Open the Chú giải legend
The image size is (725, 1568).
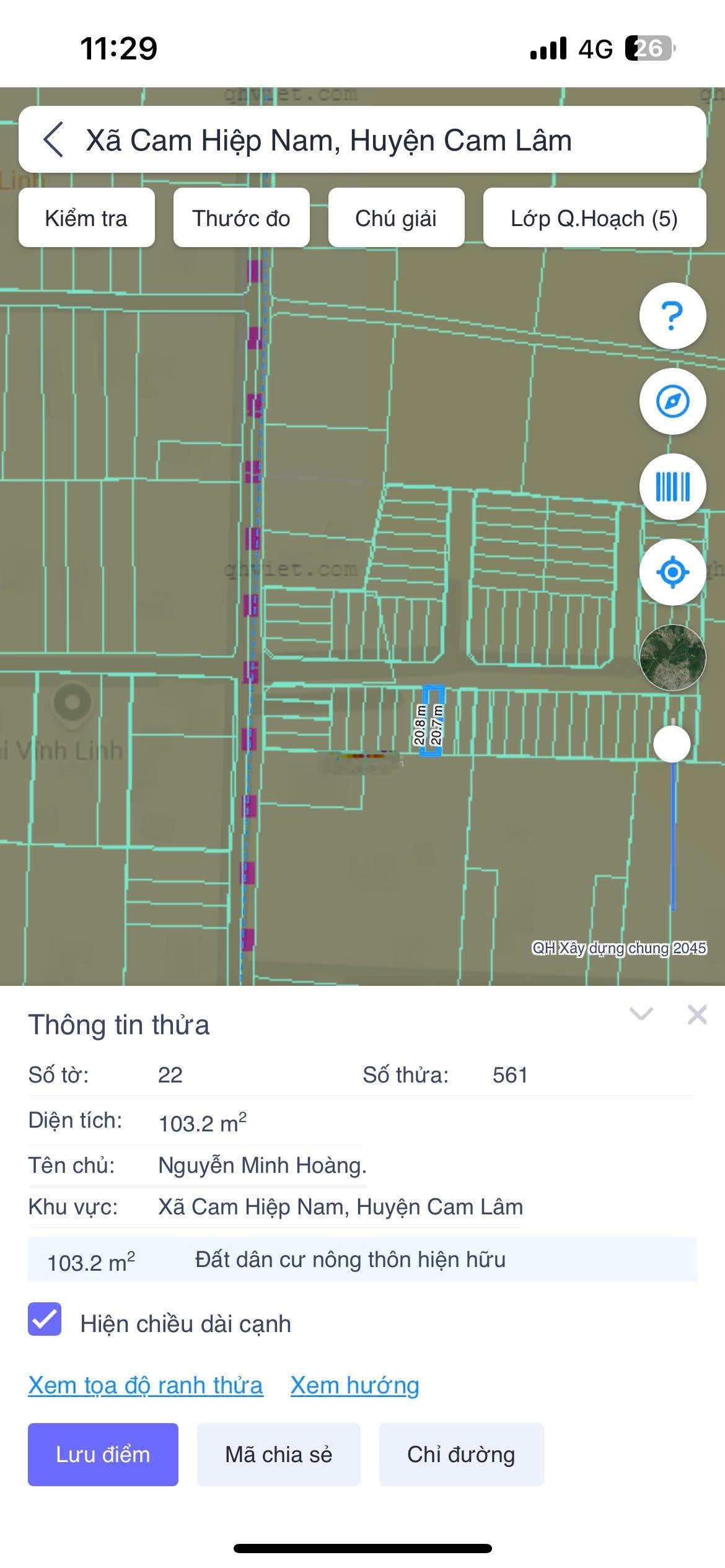click(x=396, y=218)
